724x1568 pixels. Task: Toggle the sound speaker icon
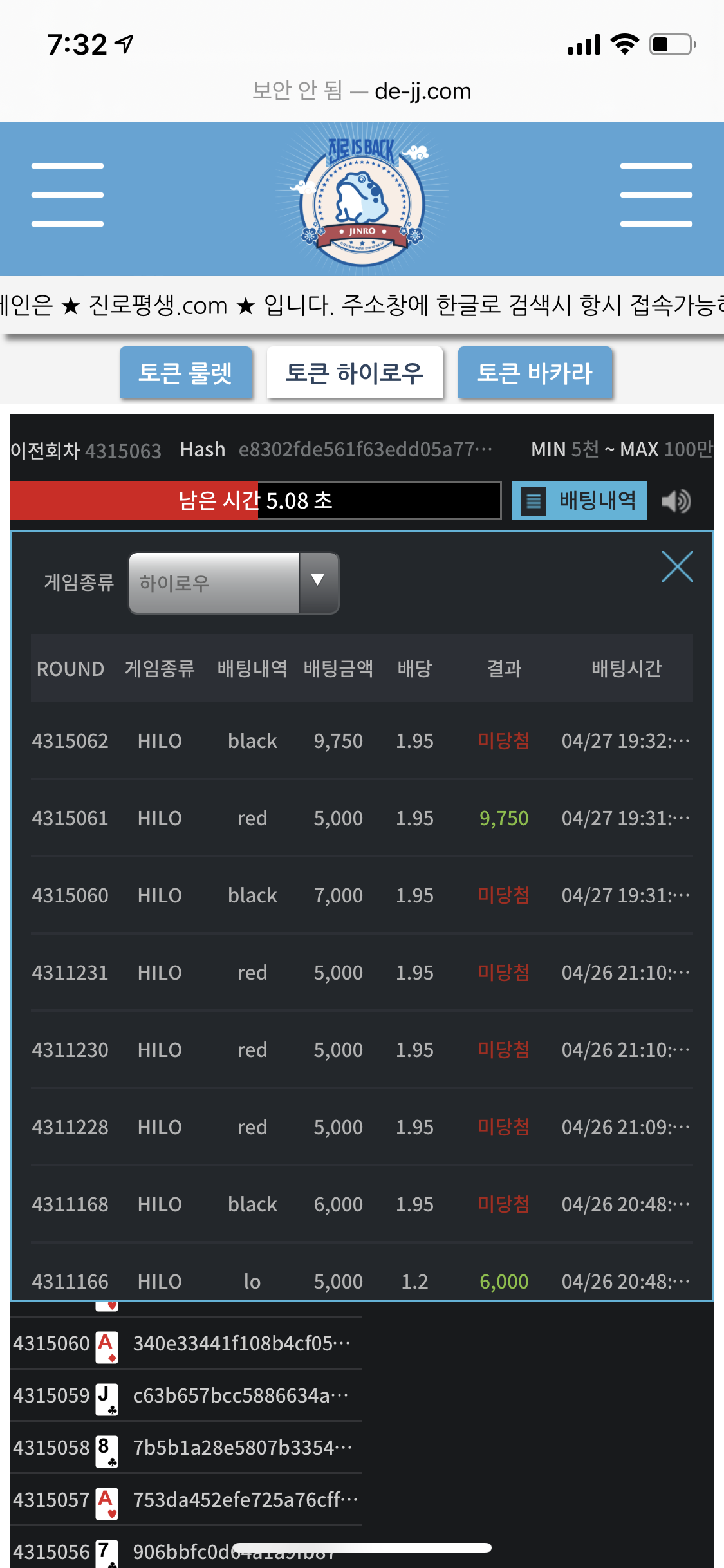pos(676,501)
